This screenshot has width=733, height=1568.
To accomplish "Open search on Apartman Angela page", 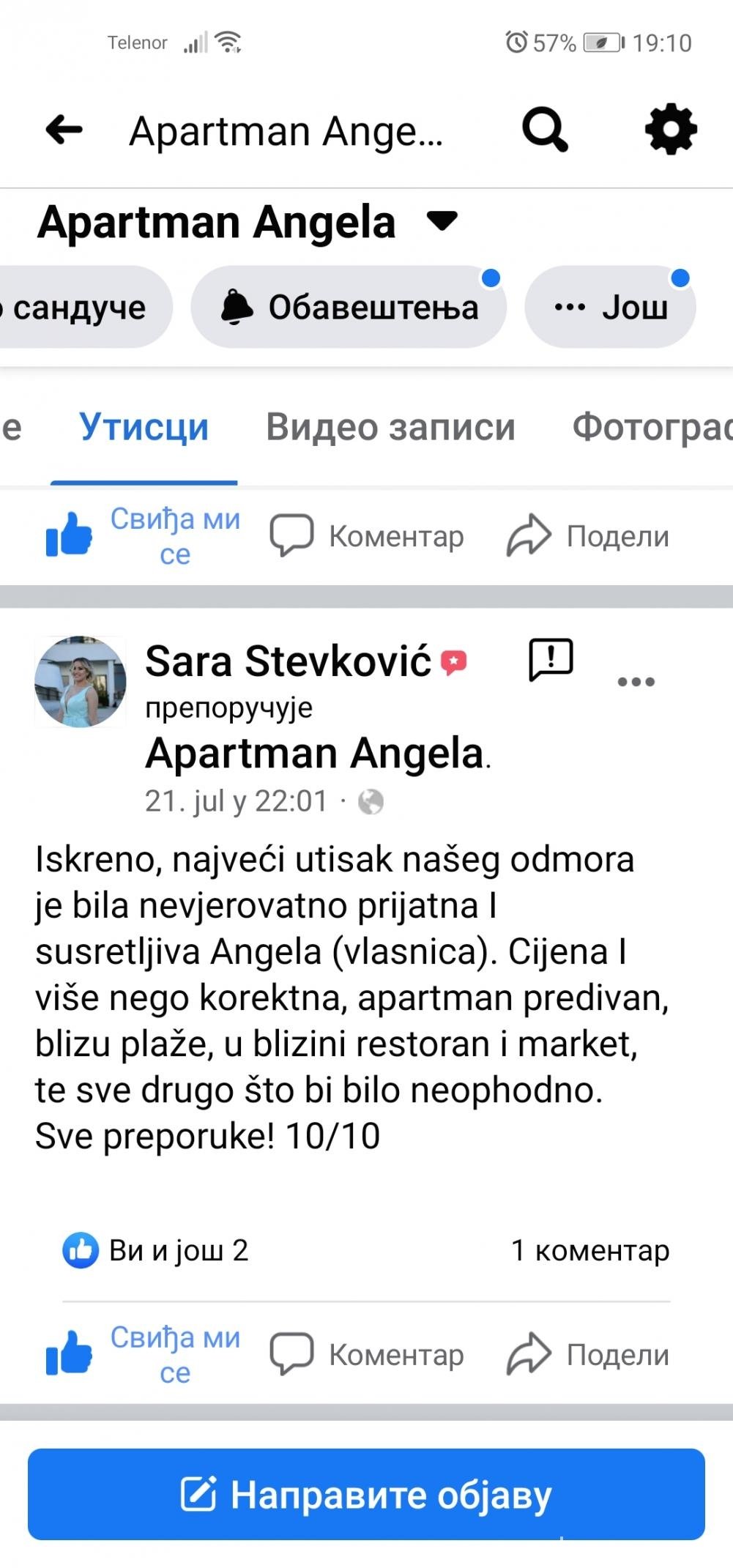I will 545,130.
